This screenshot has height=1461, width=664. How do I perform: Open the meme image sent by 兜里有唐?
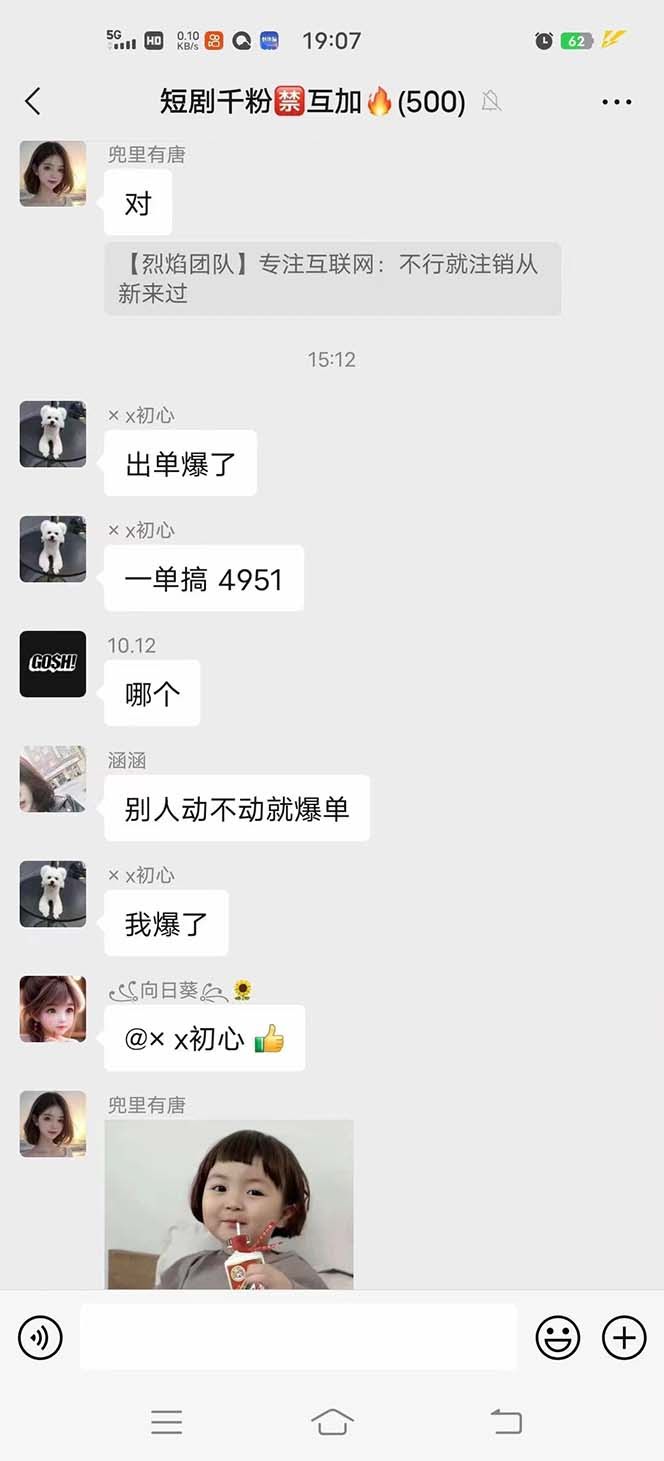(229, 1204)
